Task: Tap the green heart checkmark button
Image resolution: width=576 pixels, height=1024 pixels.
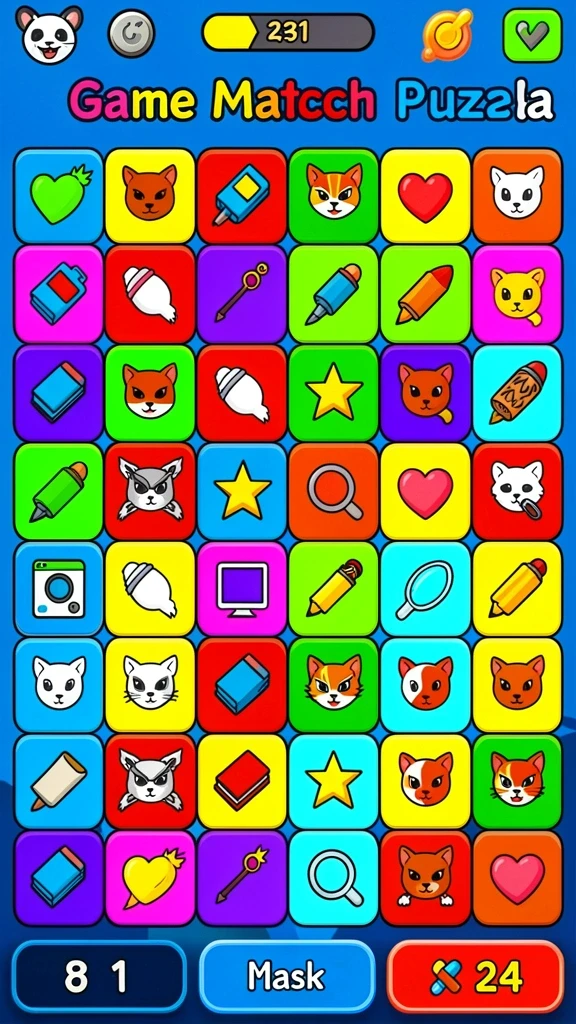Action: point(532,35)
